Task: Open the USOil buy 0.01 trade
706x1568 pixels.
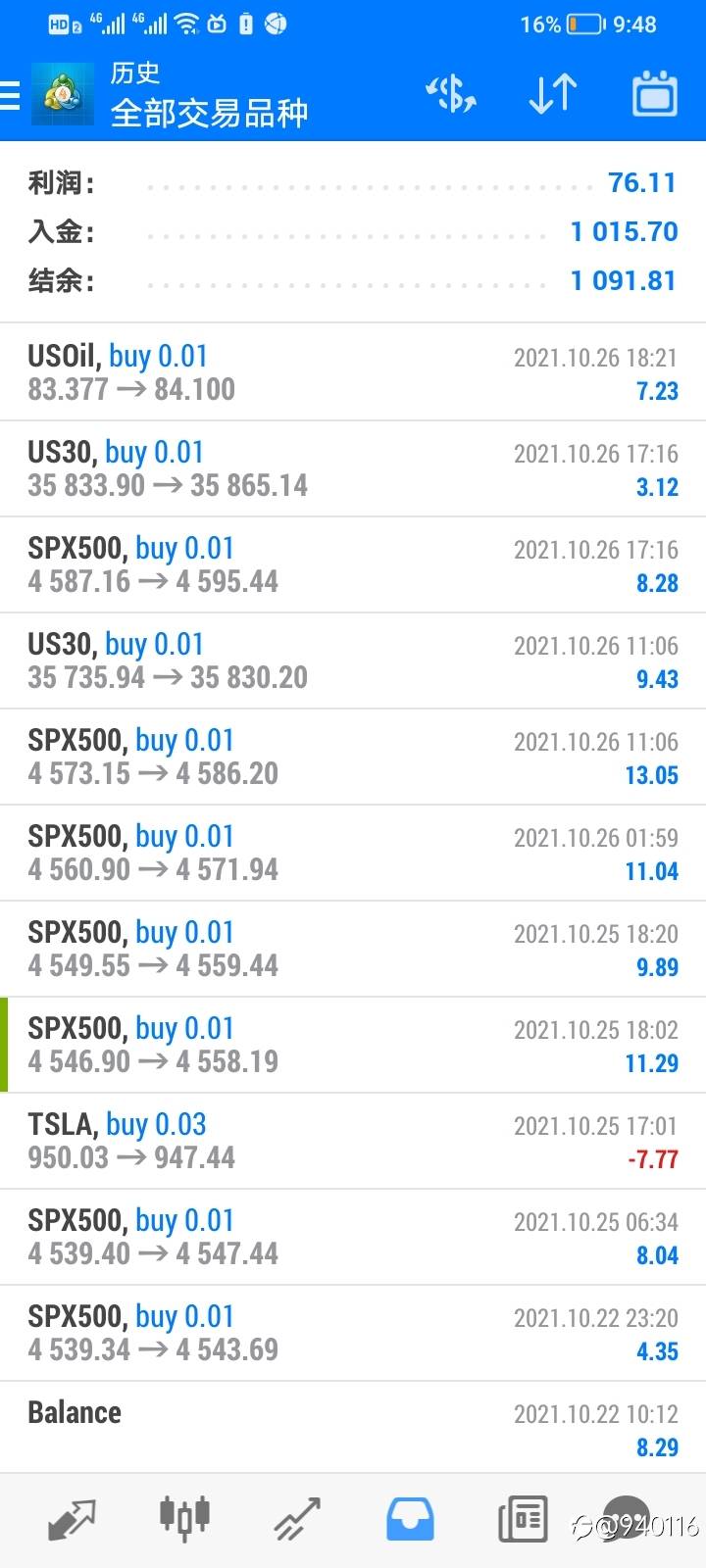Action: tap(353, 372)
